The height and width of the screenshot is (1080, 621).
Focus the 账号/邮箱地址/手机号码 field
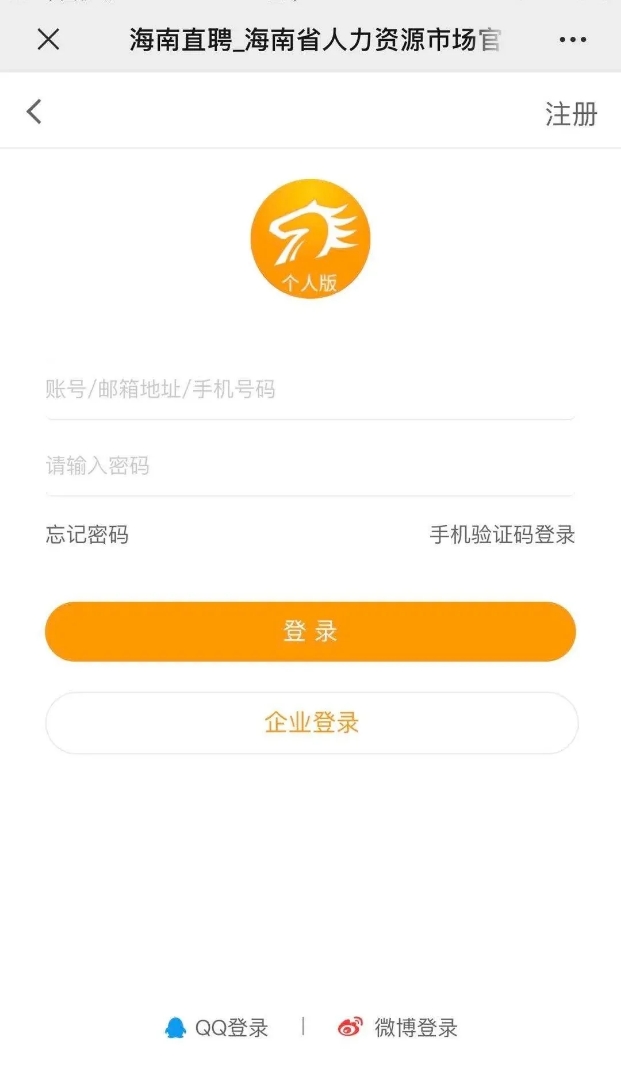[x=308, y=390]
